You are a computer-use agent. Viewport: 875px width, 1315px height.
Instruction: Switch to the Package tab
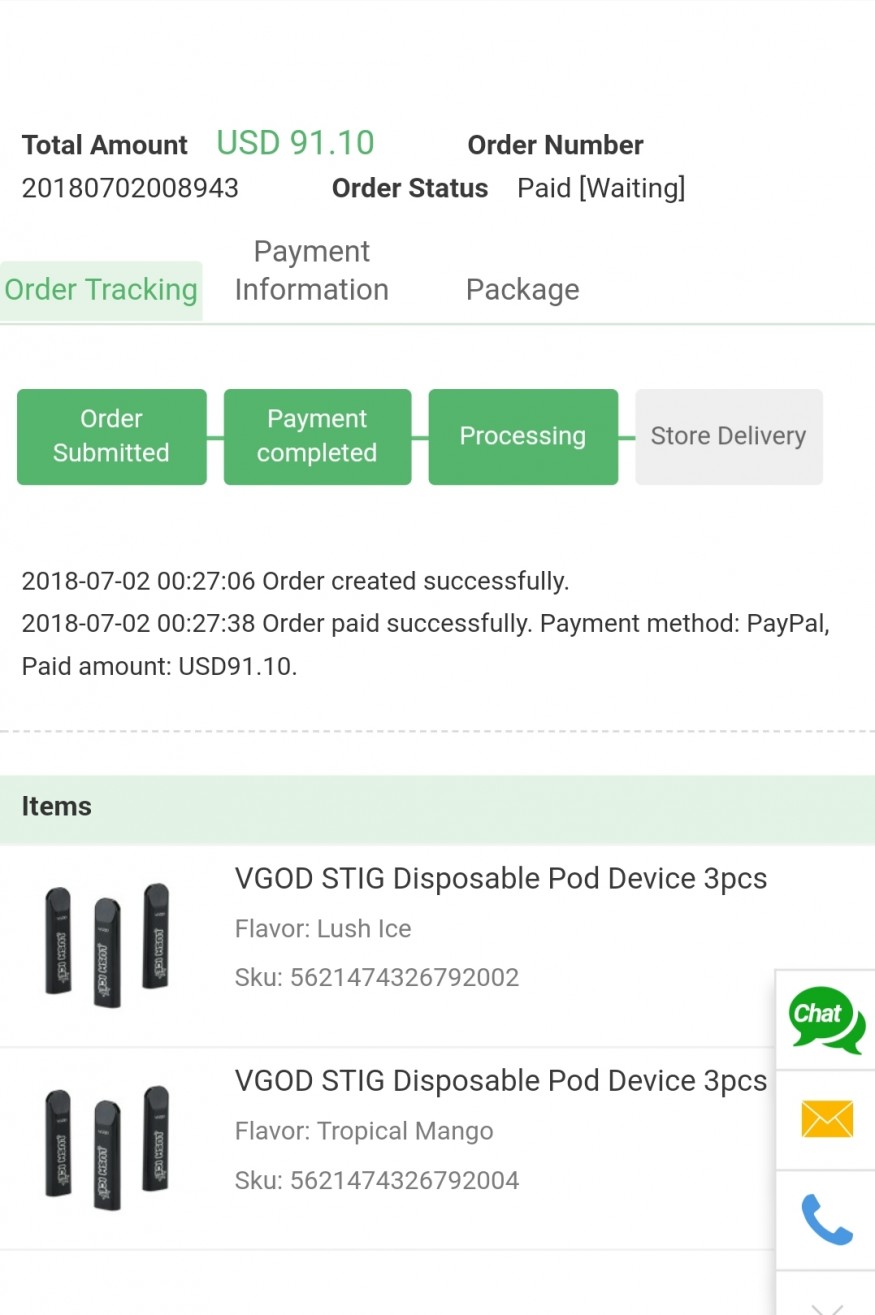pos(522,290)
